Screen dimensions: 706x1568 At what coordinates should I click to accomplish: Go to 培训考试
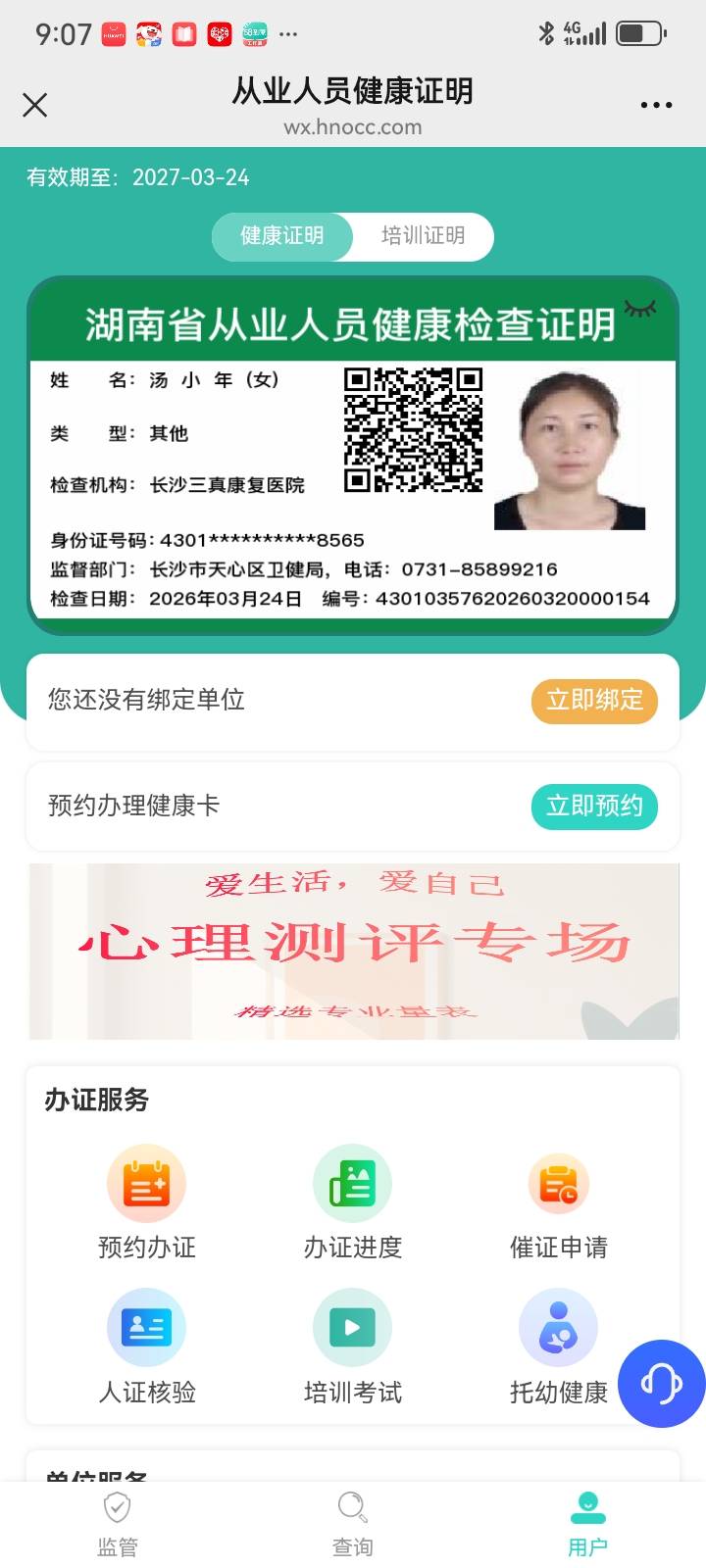pos(353,1347)
